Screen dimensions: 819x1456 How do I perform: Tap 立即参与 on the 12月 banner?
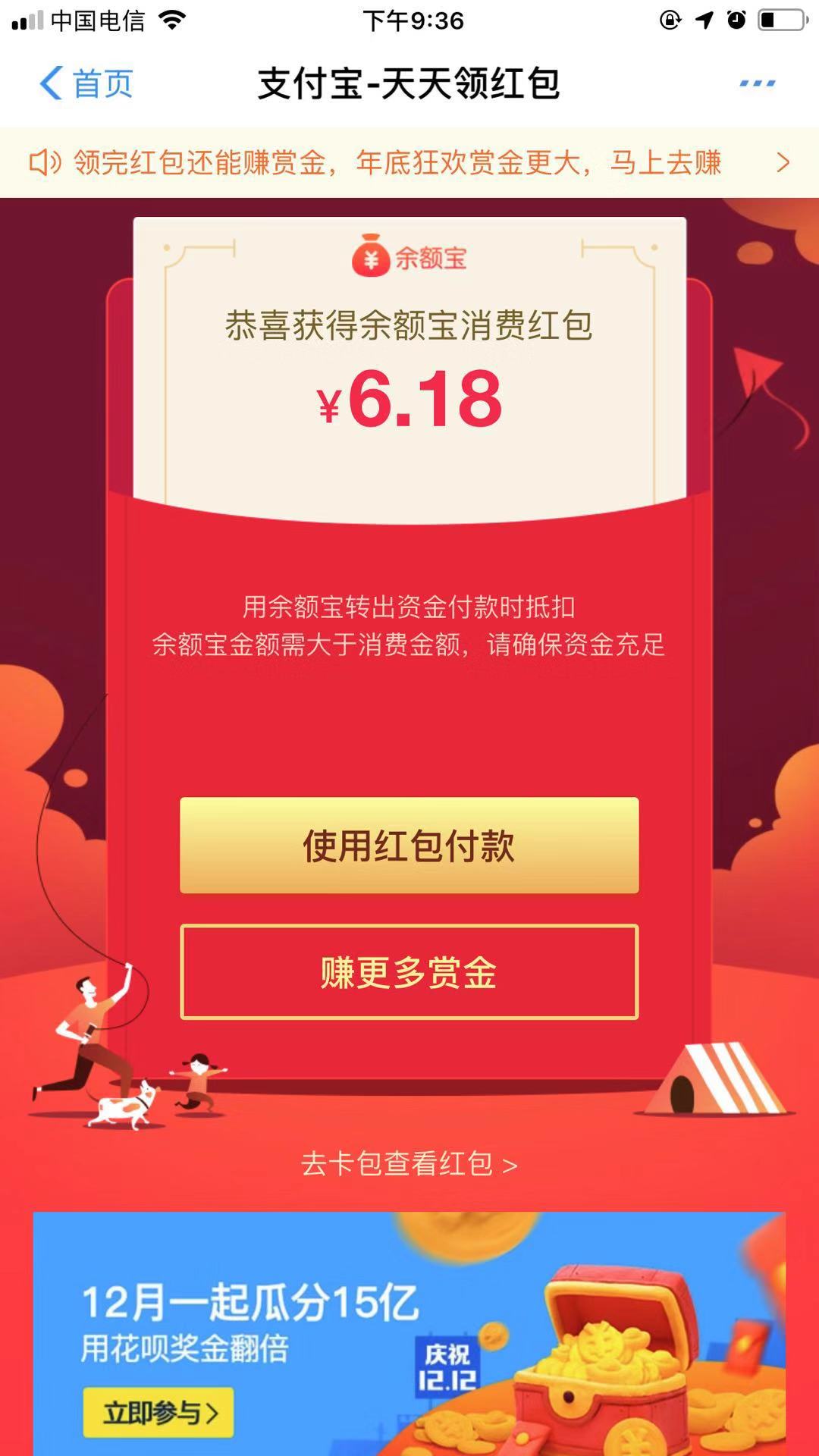pos(158,1413)
